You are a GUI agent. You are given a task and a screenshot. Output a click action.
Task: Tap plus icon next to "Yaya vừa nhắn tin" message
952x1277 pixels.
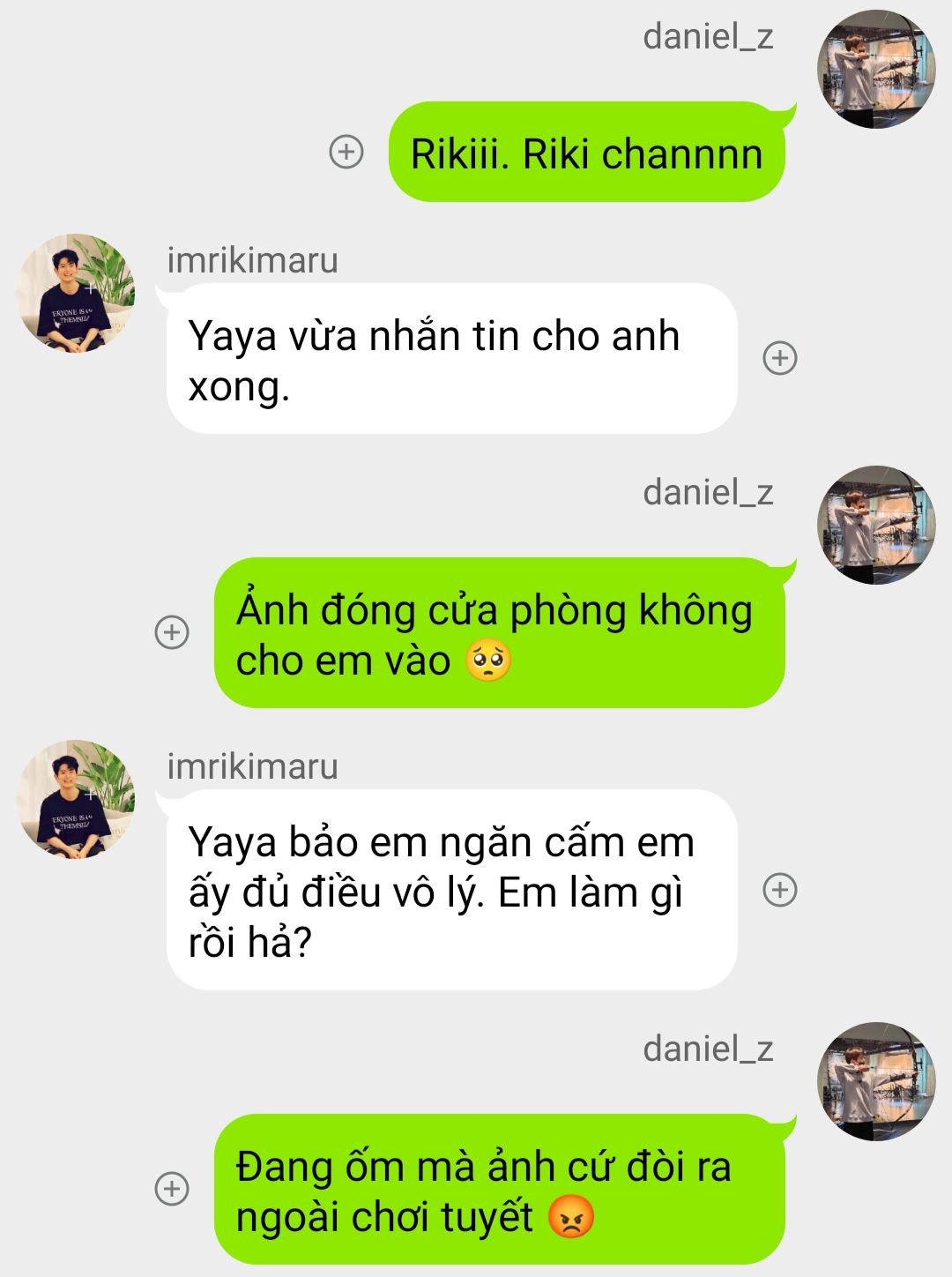coord(779,358)
